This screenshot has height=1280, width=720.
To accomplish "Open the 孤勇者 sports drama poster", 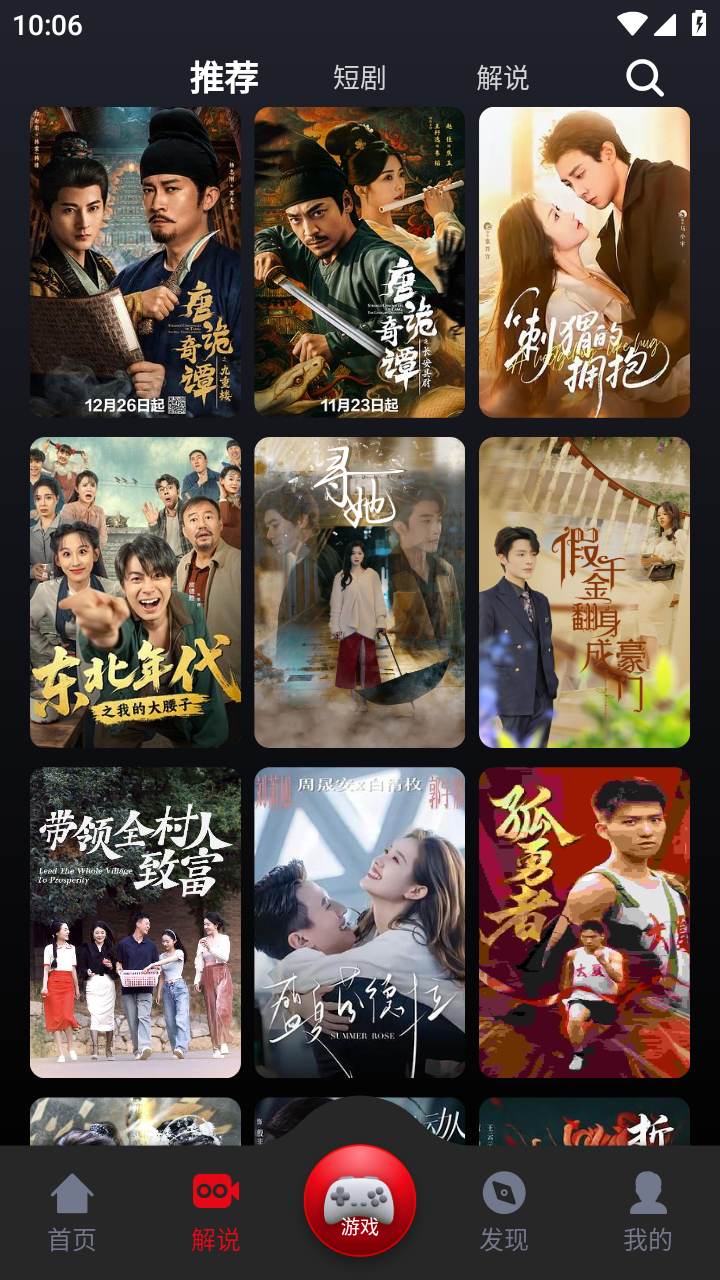I will click(583, 921).
